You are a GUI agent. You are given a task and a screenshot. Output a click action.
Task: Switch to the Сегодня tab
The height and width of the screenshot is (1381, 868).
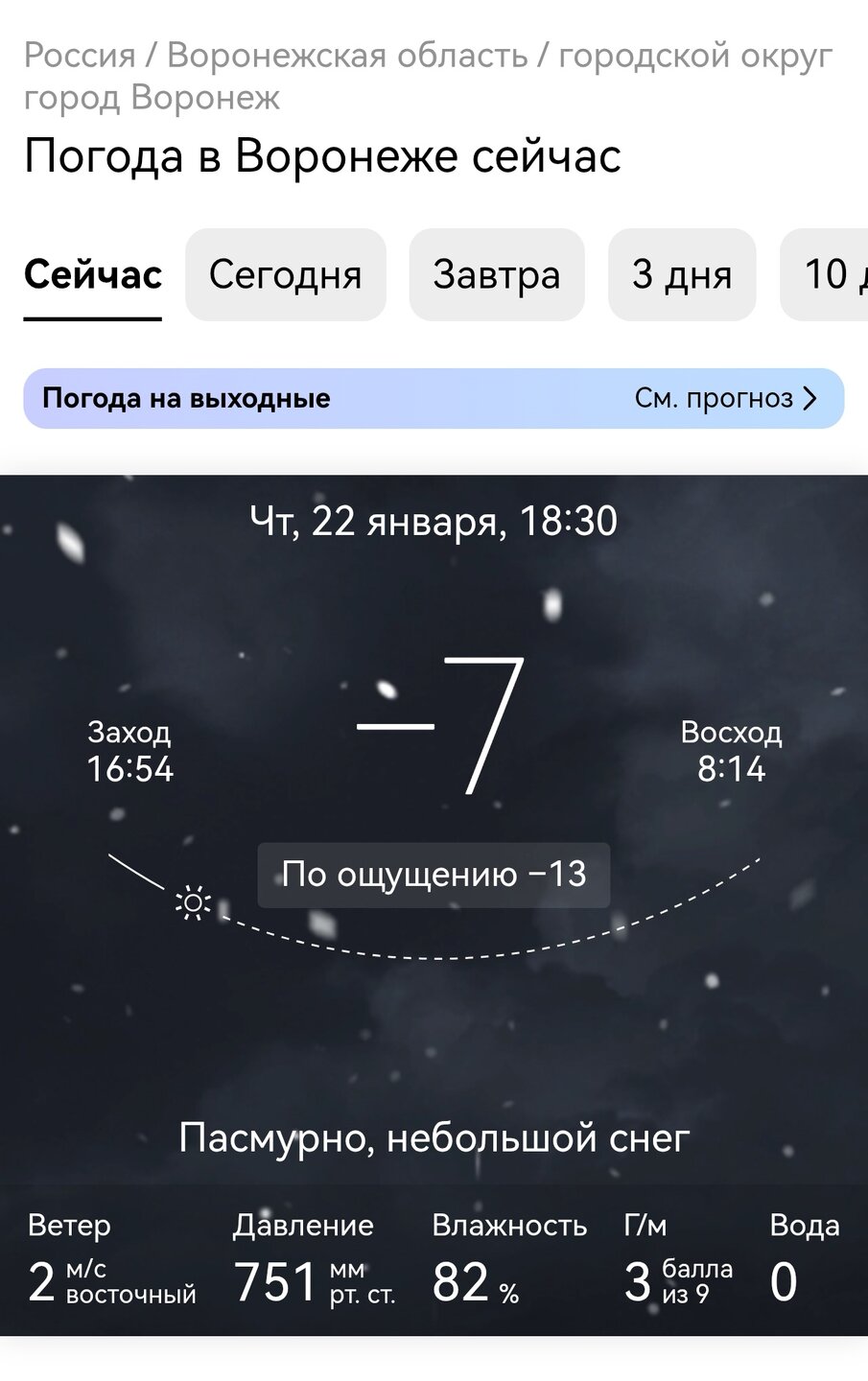[x=285, y=275]
